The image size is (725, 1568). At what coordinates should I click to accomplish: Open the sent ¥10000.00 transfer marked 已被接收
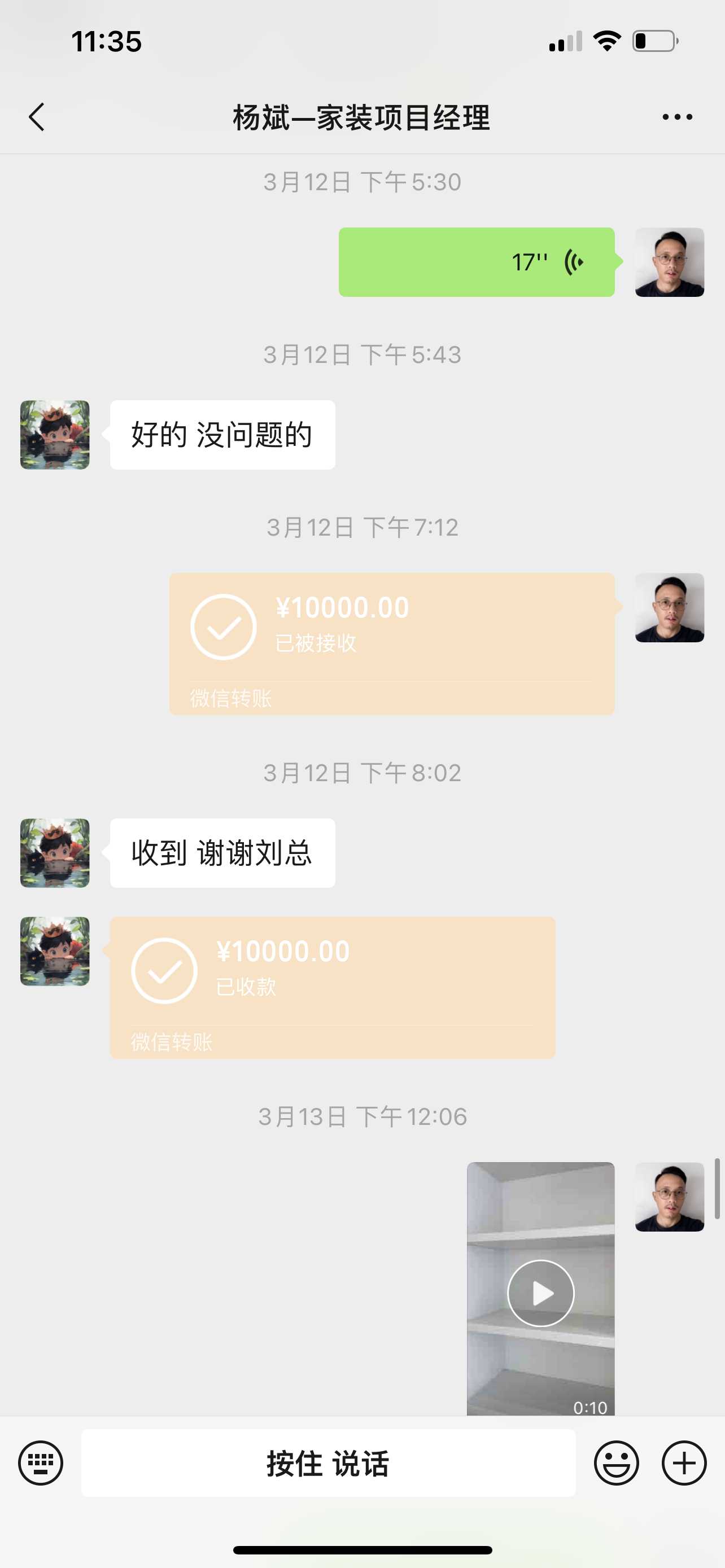point(391,643)
